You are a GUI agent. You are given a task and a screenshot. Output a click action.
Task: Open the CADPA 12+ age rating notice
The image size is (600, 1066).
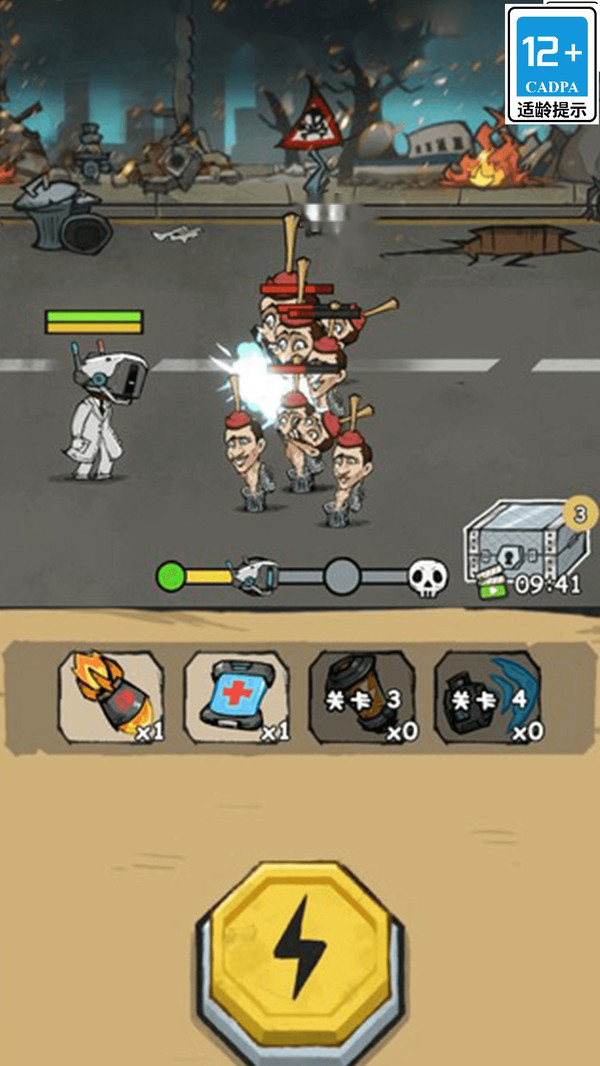551,63
